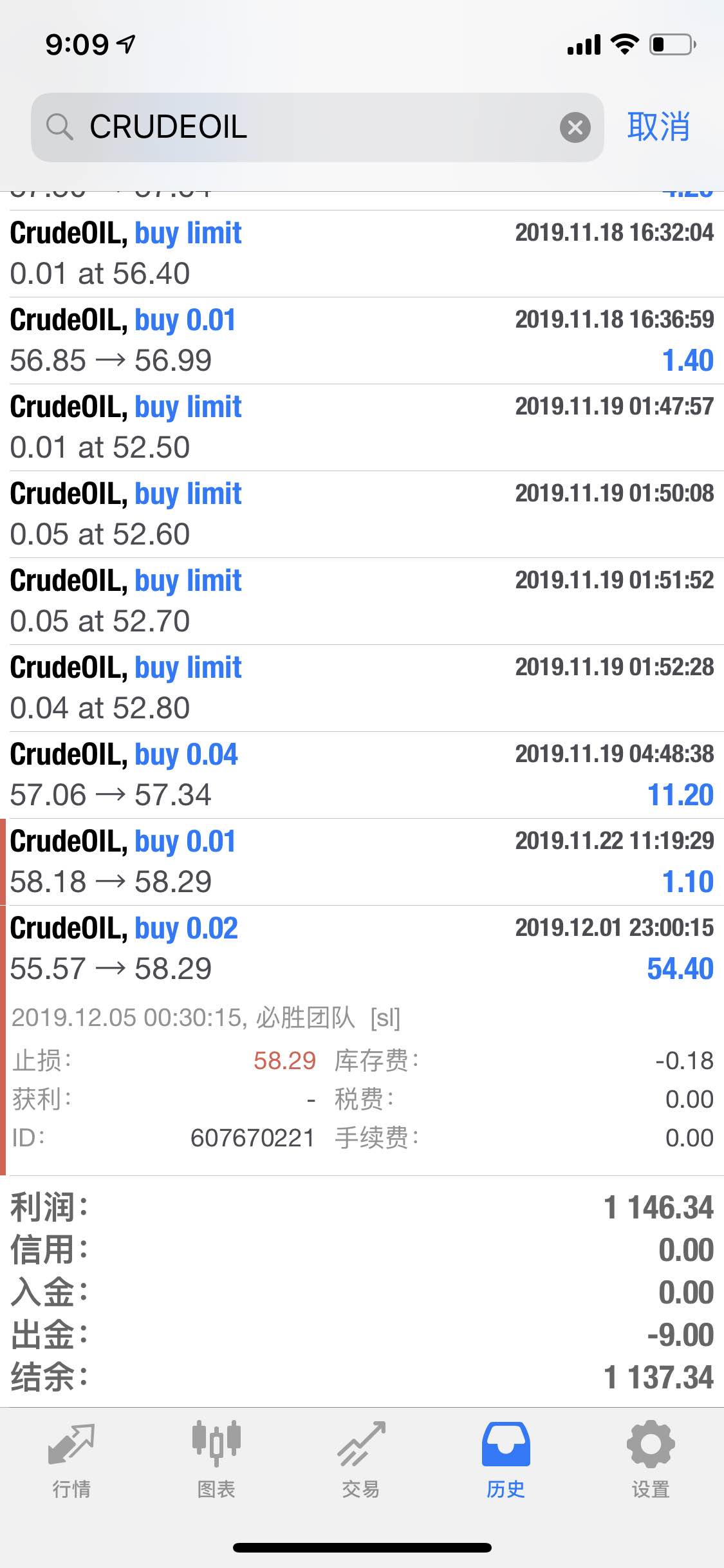Collapse the buy 0.02 trade with profit 54.40
Image resolution: width=724 pixels, height=1568 pixels.
(362, 949)
